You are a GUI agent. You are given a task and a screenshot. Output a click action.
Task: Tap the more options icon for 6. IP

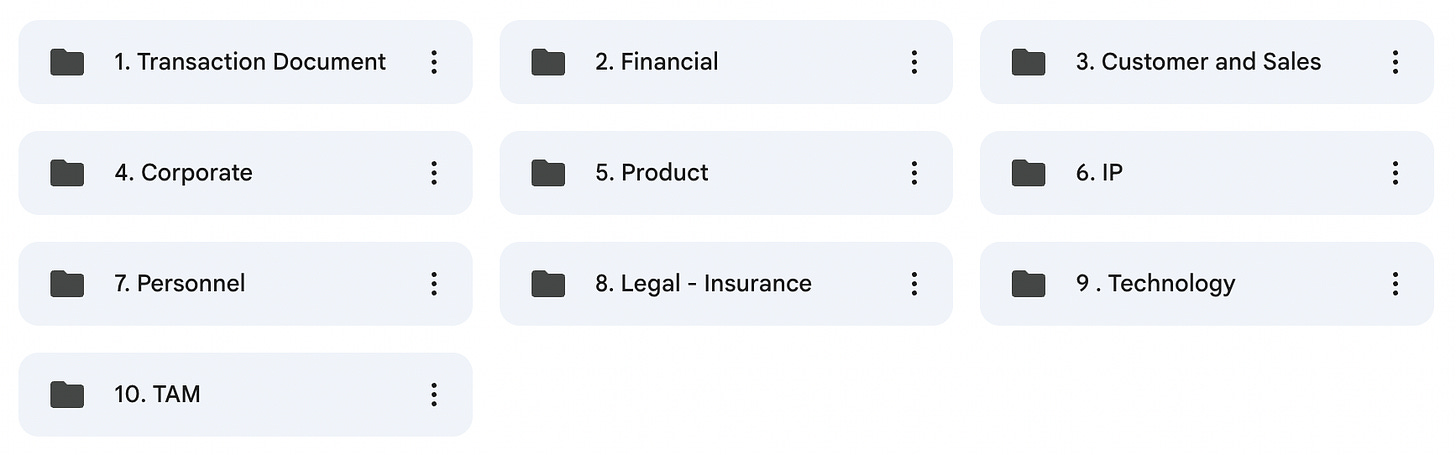pos(1395,173)
